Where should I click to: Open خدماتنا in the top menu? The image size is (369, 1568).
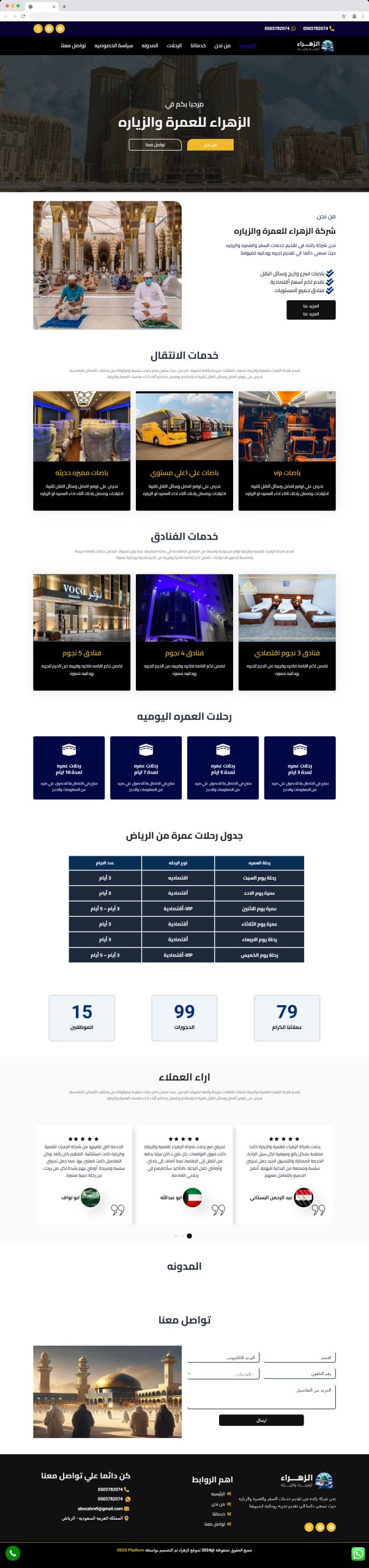(198, 46)
